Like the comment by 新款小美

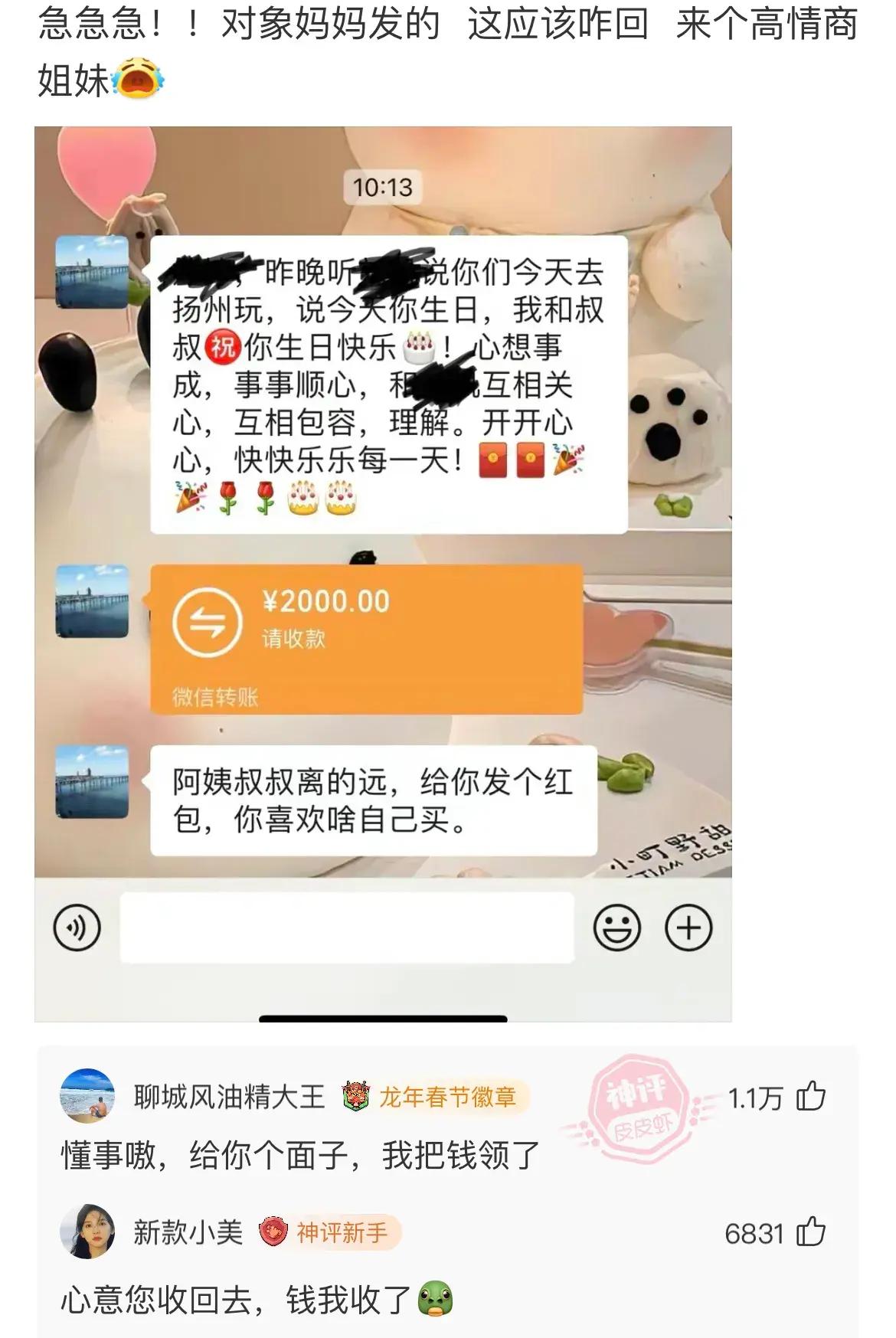pyautogui.click(x=811, y=1232)
